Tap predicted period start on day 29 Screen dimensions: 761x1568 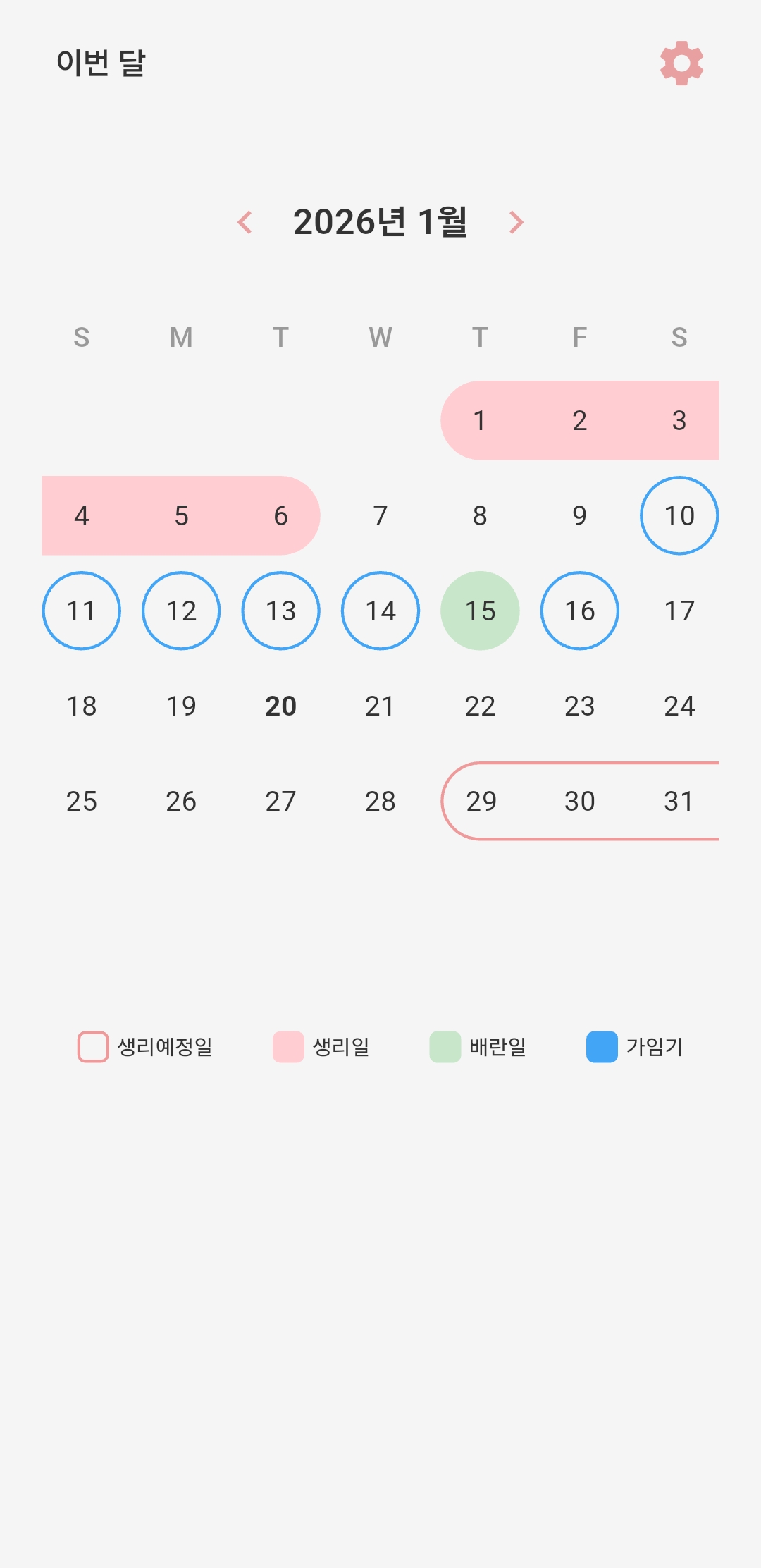tap(480, 801)
